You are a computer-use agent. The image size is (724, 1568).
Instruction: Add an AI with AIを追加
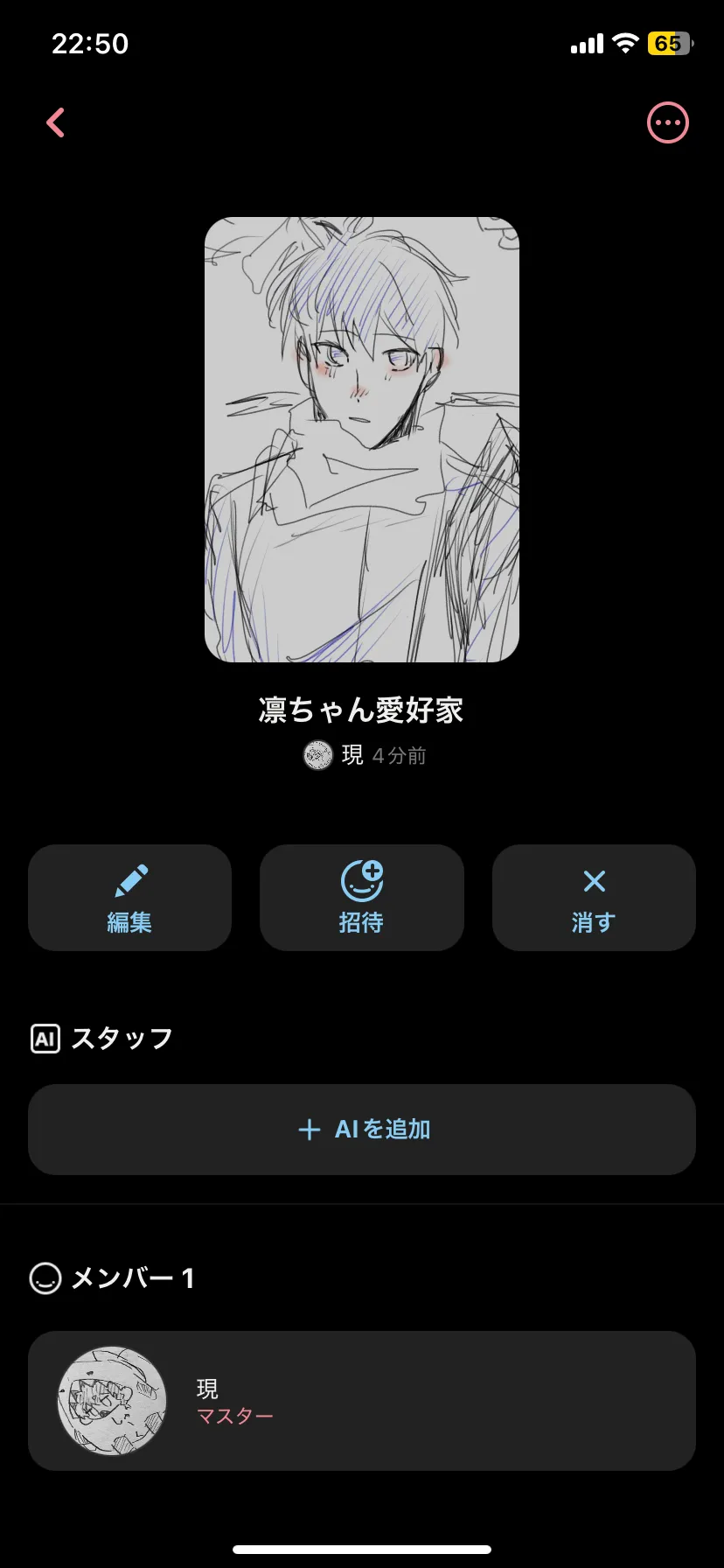[x=362, y=1129]
